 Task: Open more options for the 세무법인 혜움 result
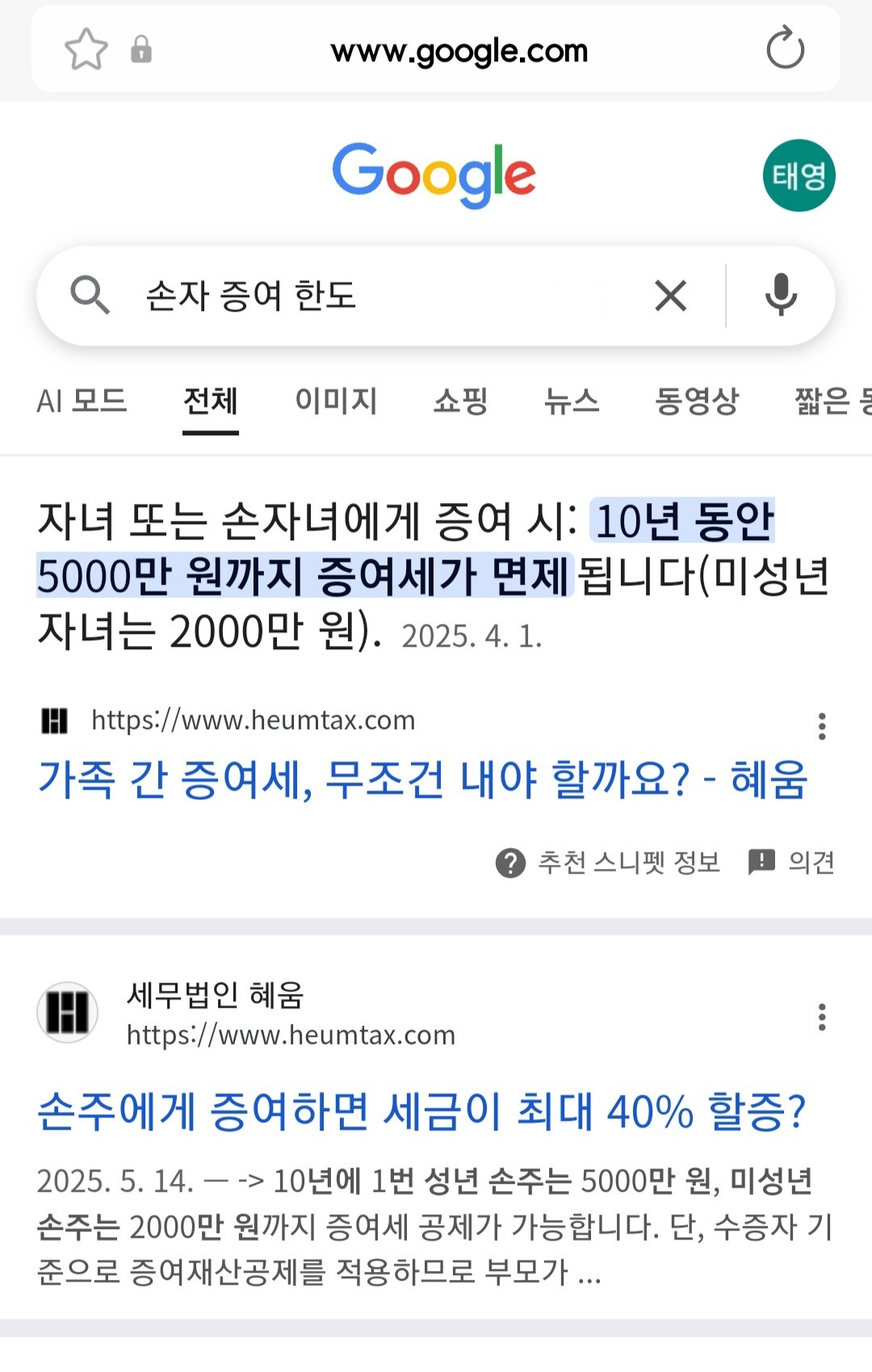pyautogui.click(x=822, y=1017)
